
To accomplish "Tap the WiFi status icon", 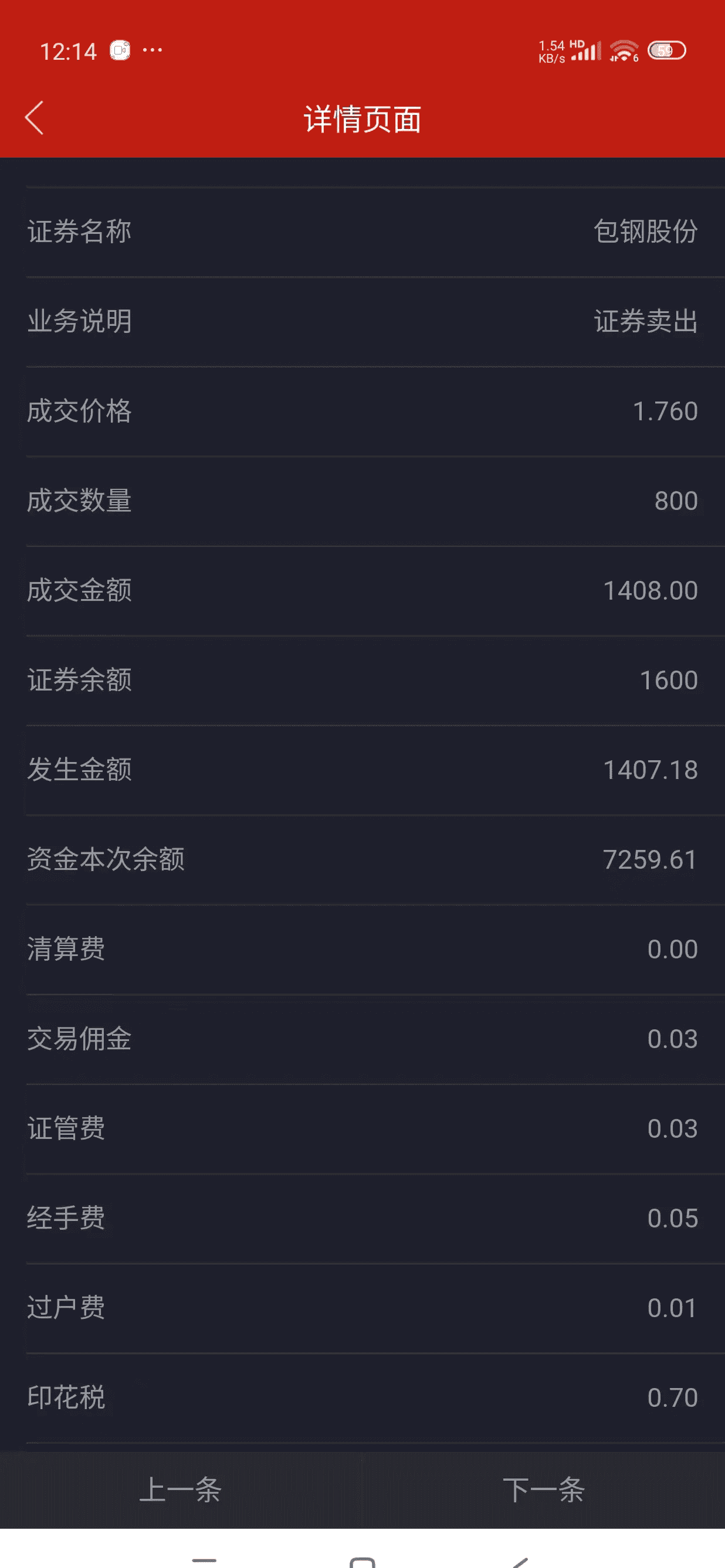I will point(622,50).
